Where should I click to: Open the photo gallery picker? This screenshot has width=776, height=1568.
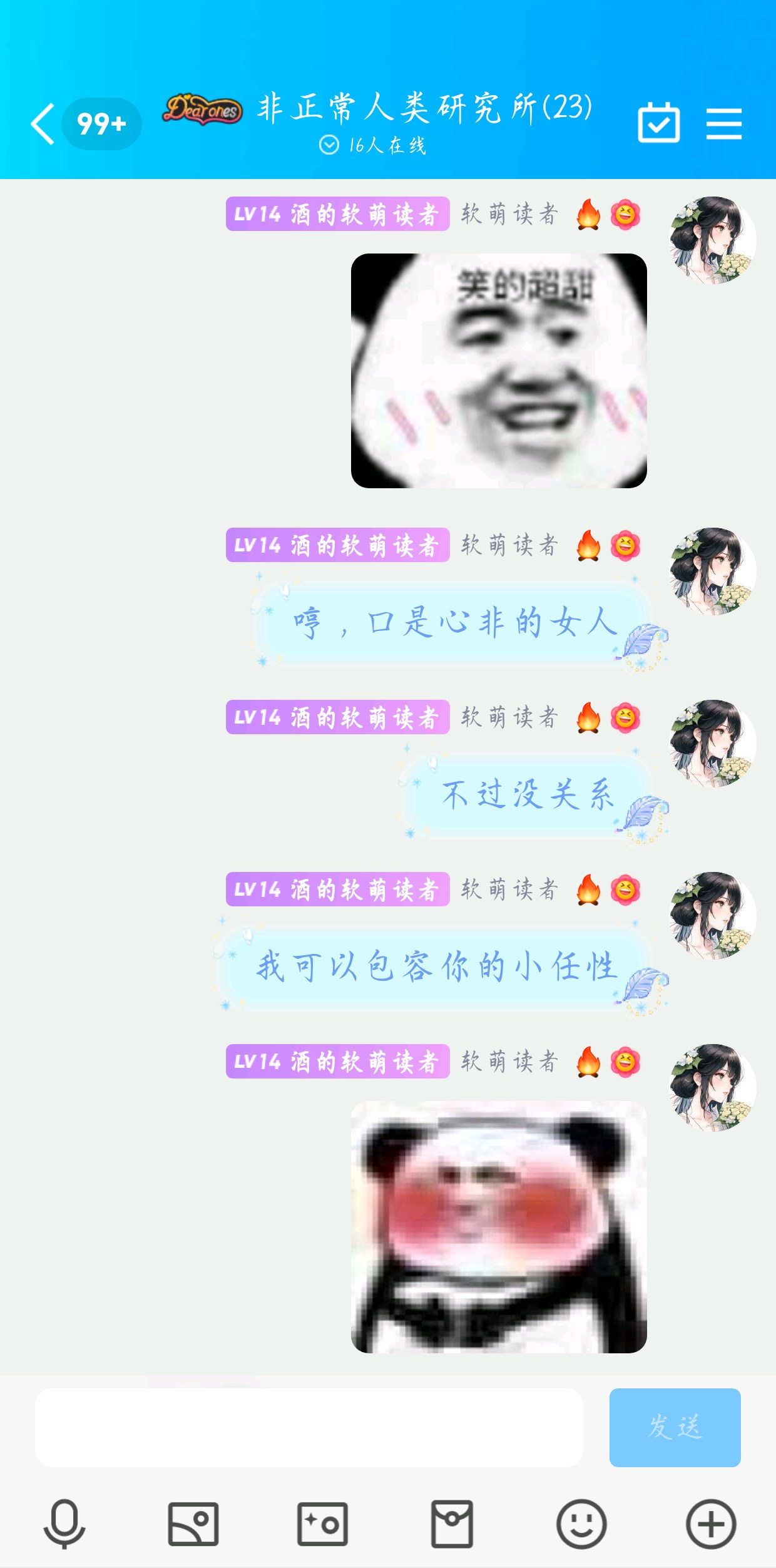(x=193, y=1524)
